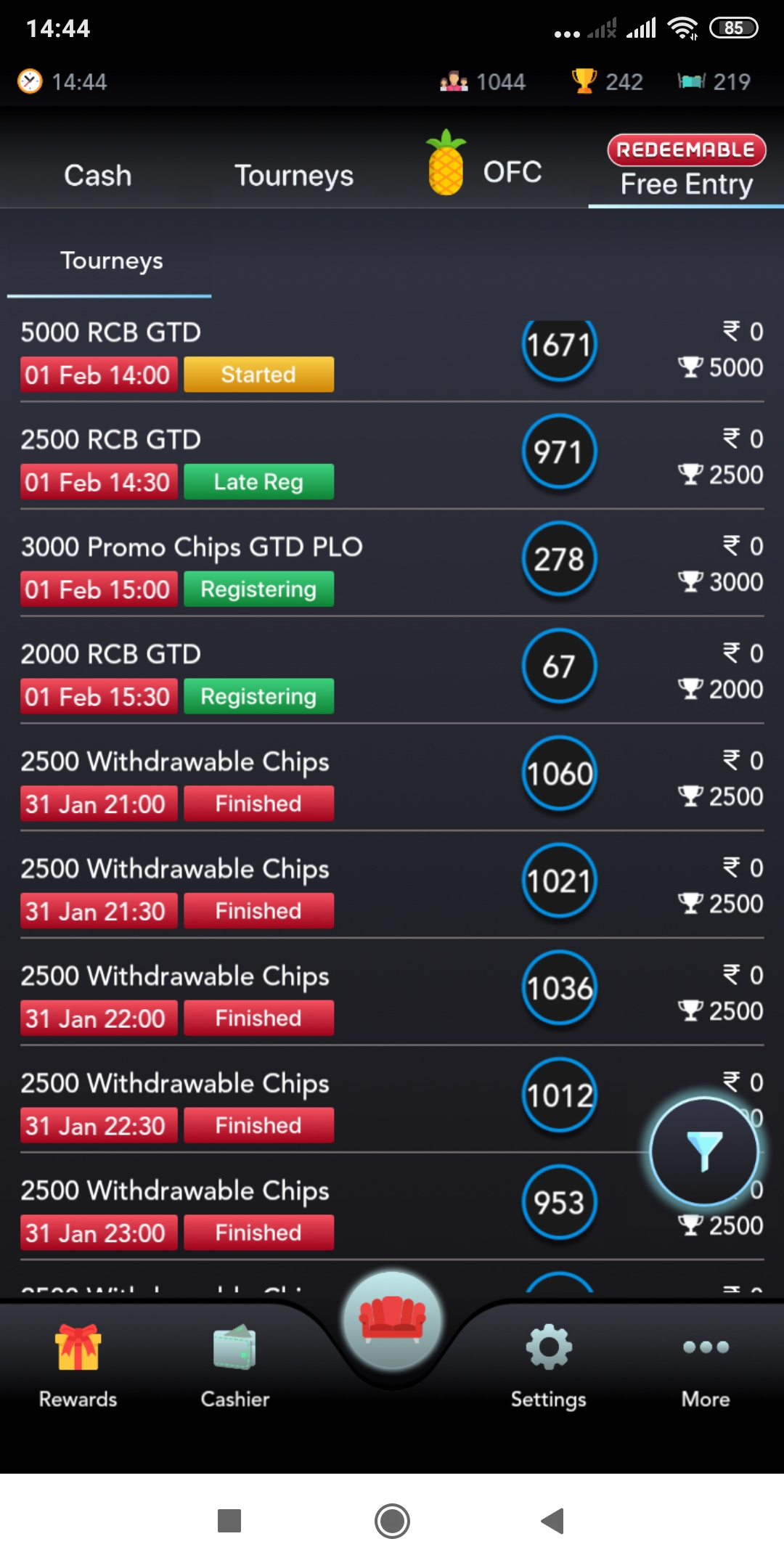784x1568 pixels.
Task: Open Settings from the bottom bar
Action: point(548,1365)
